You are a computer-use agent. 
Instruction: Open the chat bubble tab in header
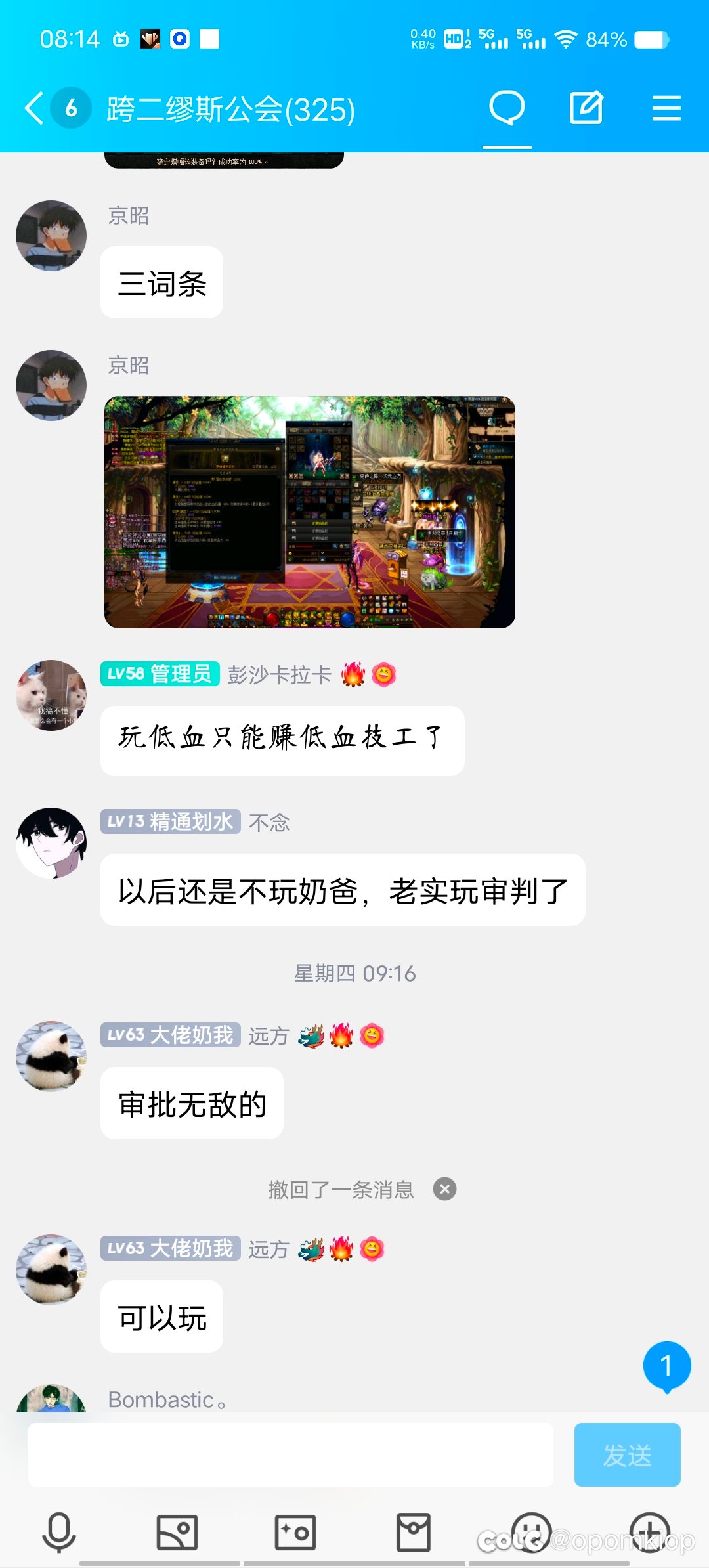coord(507,108)
